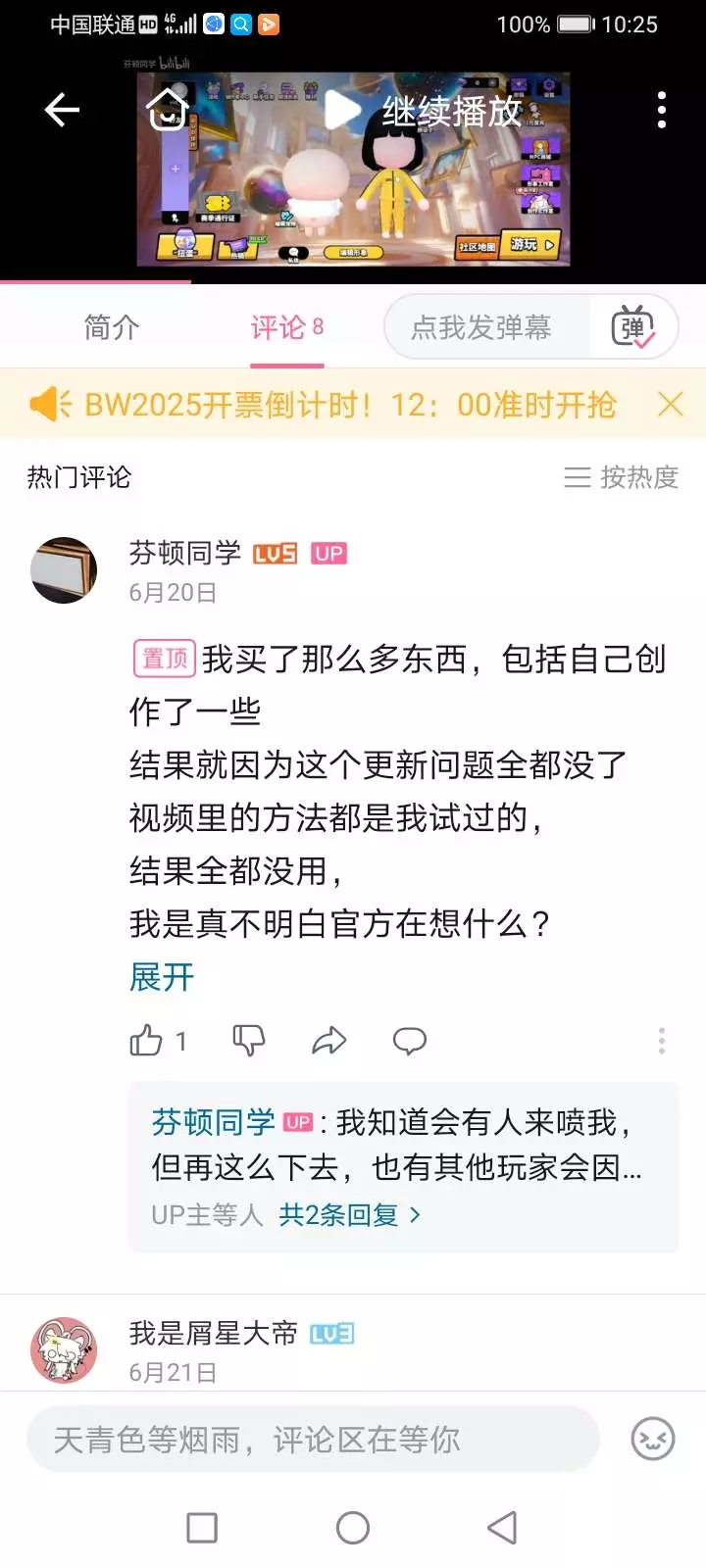Tap the comment box 天青色等烟雨
This screenshot has width=706, height=1568.
[x=313, y=1439]
